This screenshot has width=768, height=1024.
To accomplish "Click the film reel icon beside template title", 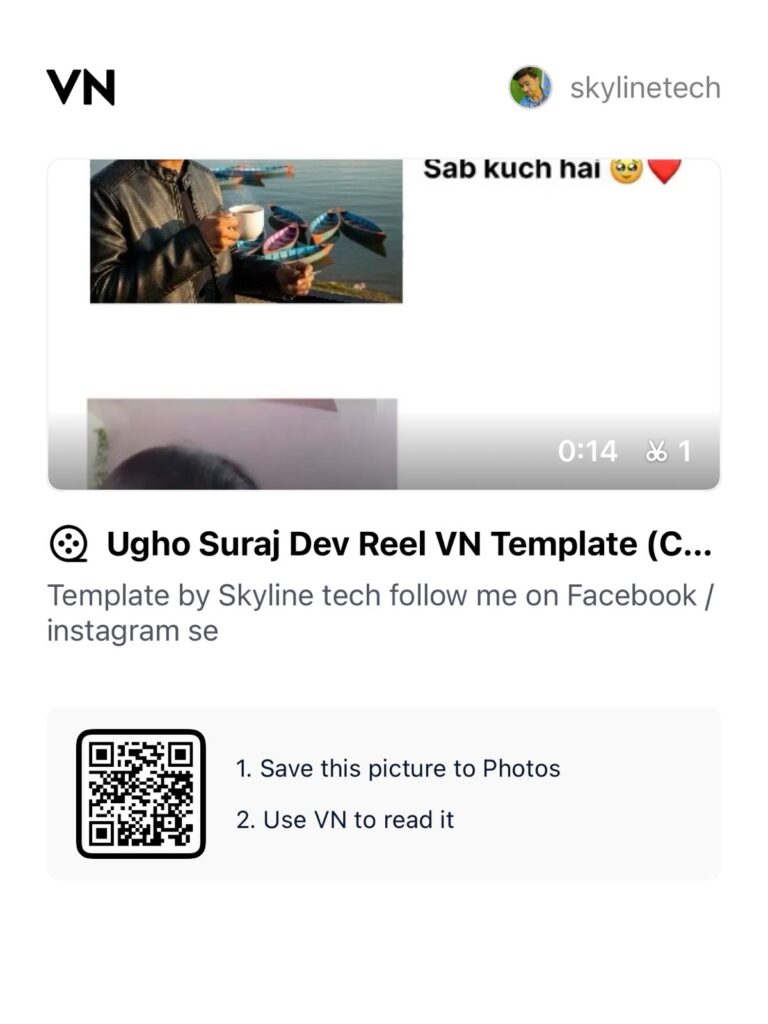I will (x=70, y=543).
